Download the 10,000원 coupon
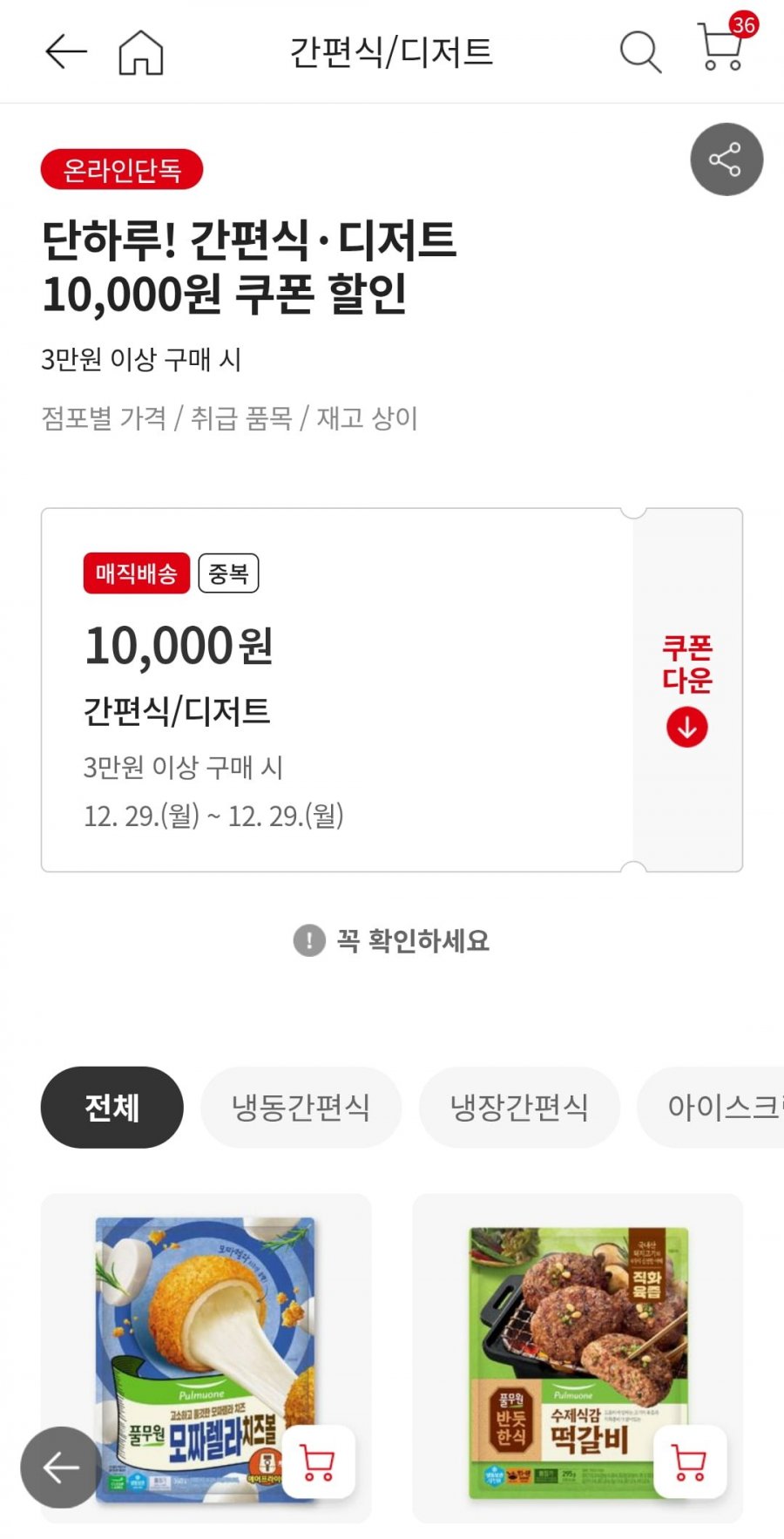The width and height of the screenshot is (784, 1539). (x=687, y=690)
